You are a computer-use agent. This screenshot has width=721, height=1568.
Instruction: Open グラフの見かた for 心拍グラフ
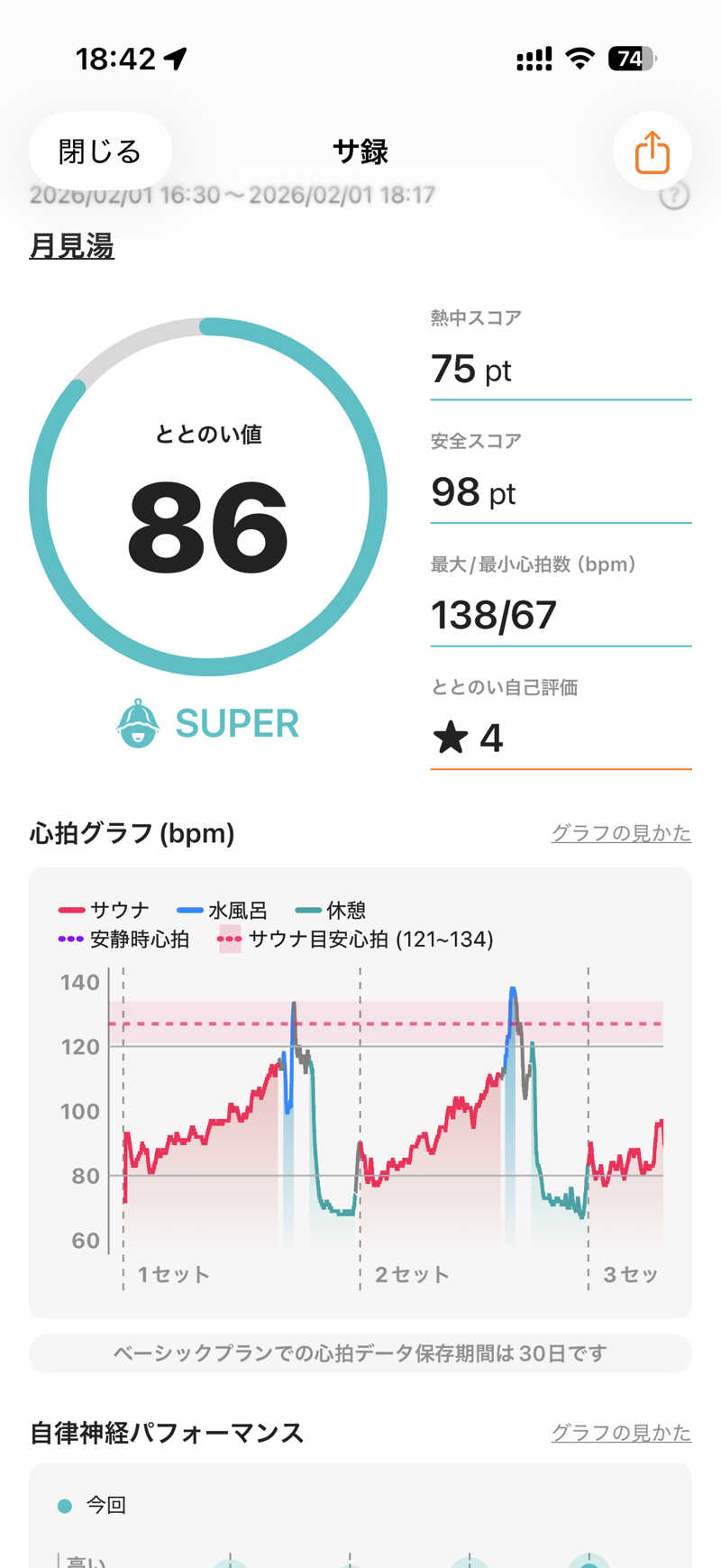[x=621, y=832]
